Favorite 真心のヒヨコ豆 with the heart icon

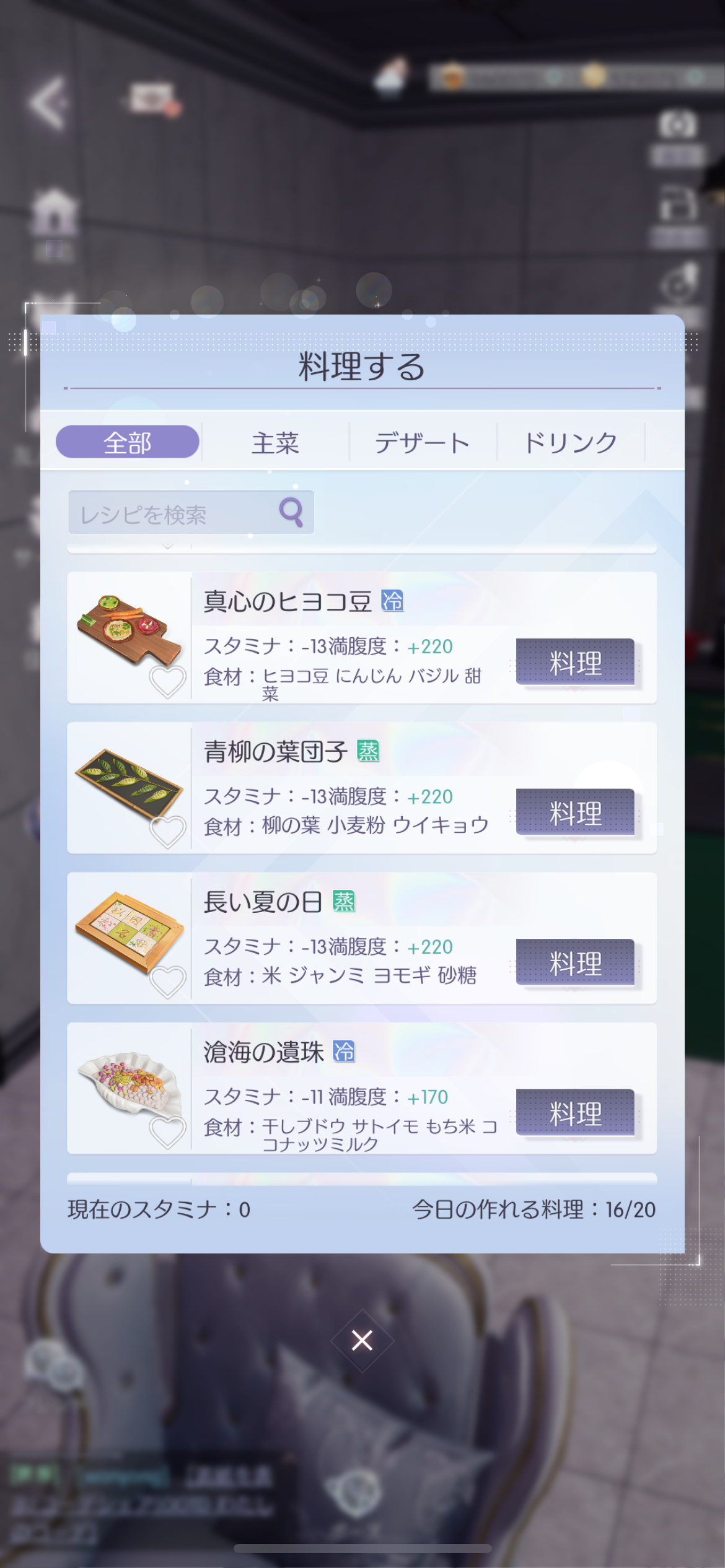tap(168, 682)
